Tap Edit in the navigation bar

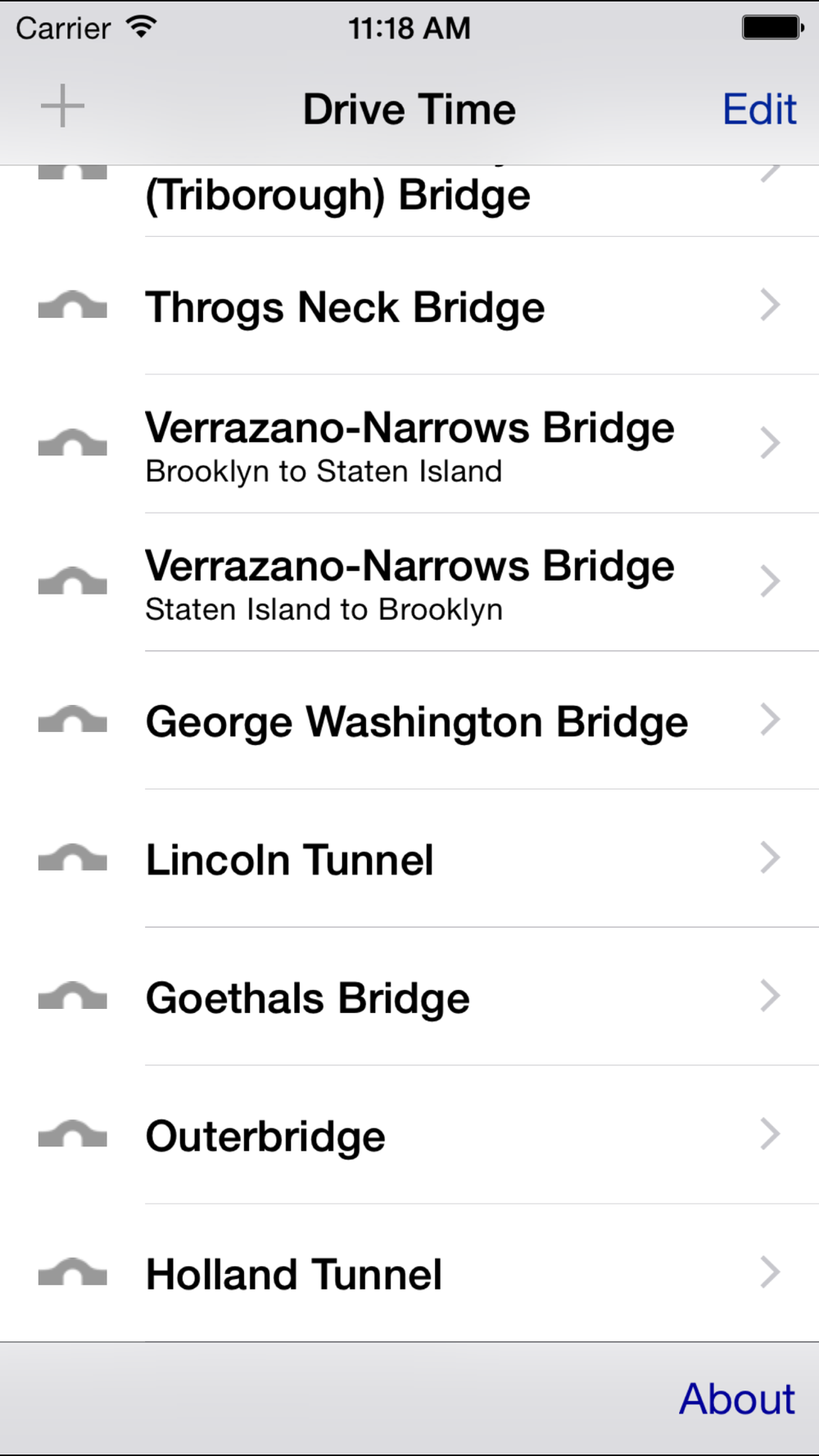(x=759, y=109)
